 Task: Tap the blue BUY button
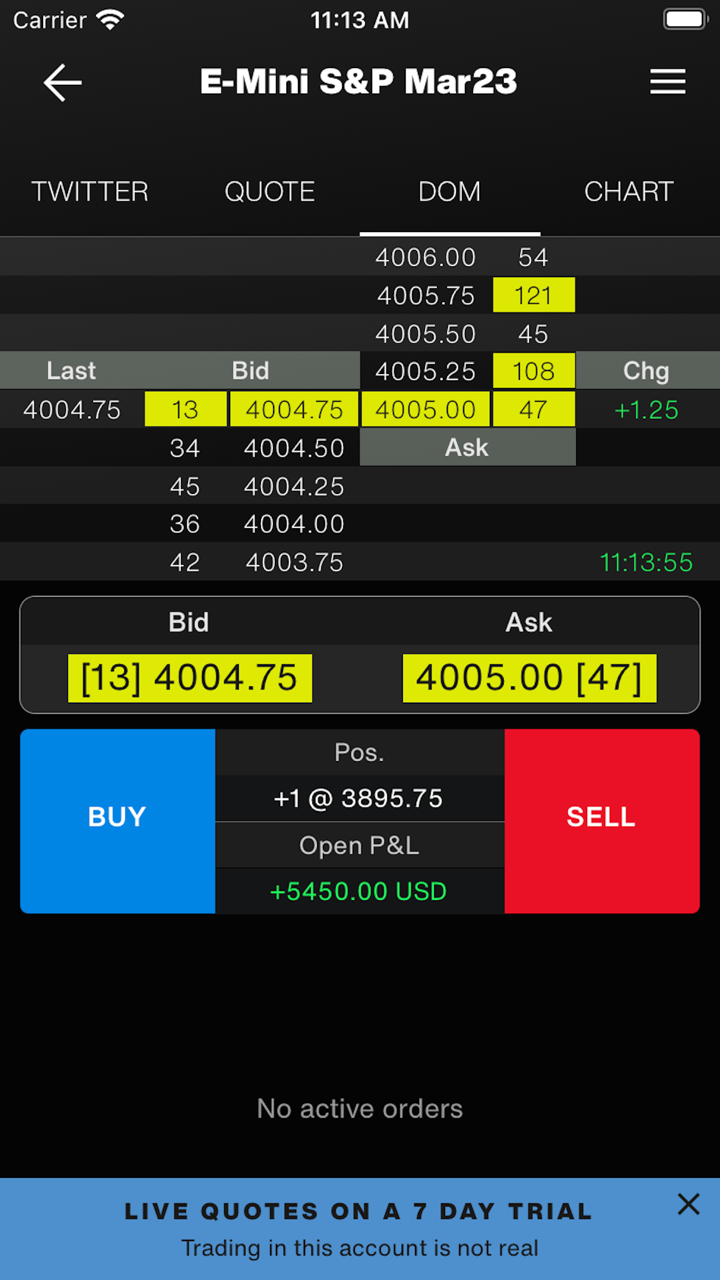[x=117, y=820]
